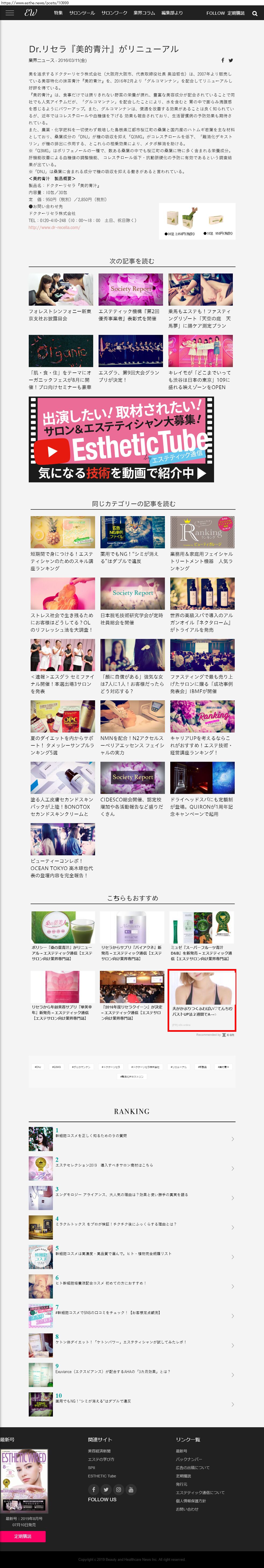Go to the 業界コラム section
The height and width of the screenshot is (1568, 264).
coord(144,13)
